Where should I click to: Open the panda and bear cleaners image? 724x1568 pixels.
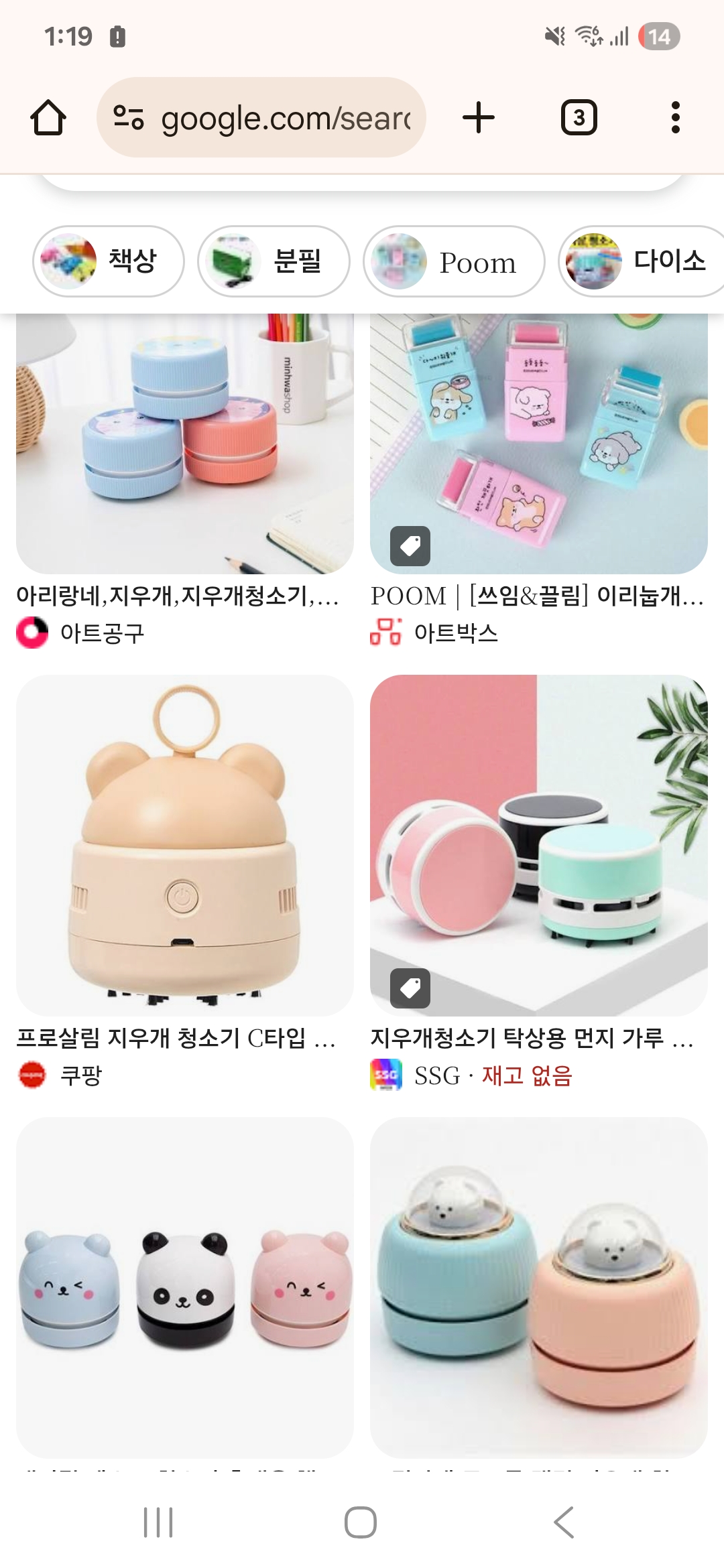184,1287
